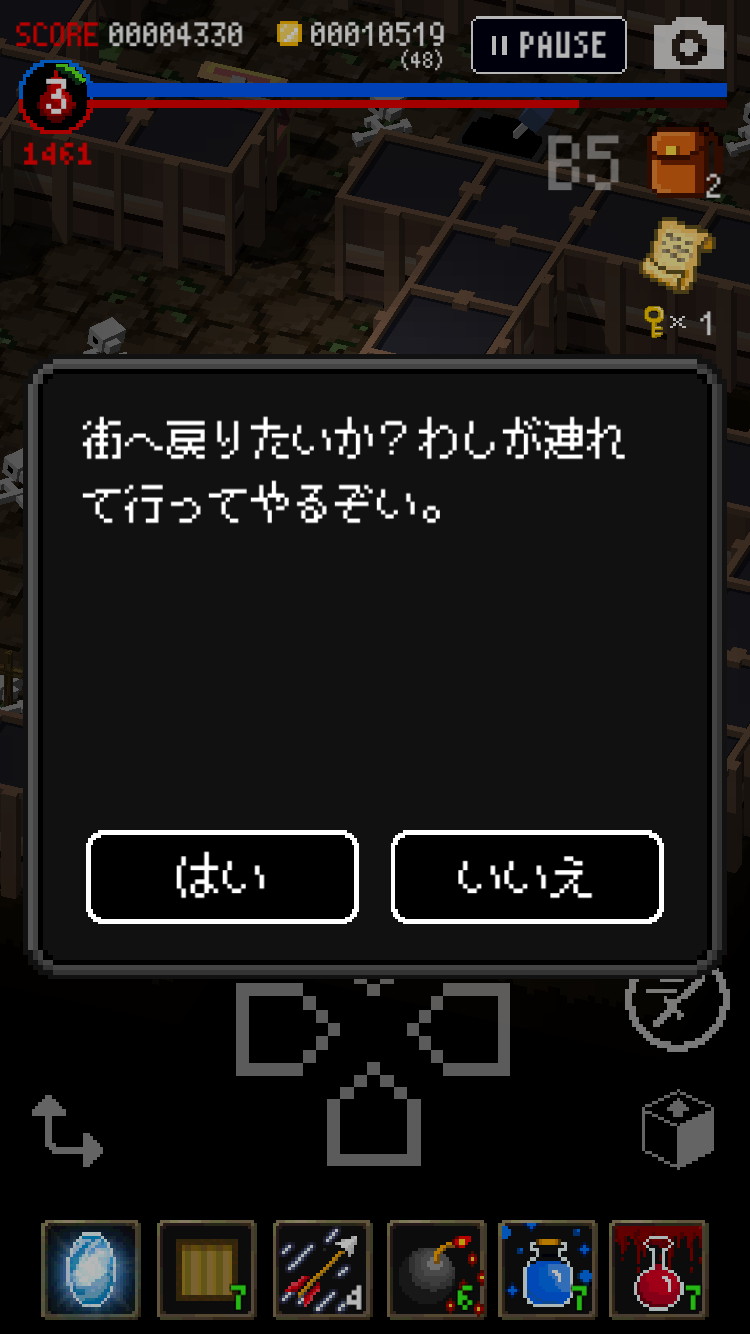Tap the sword attack button

(676, 1005)
